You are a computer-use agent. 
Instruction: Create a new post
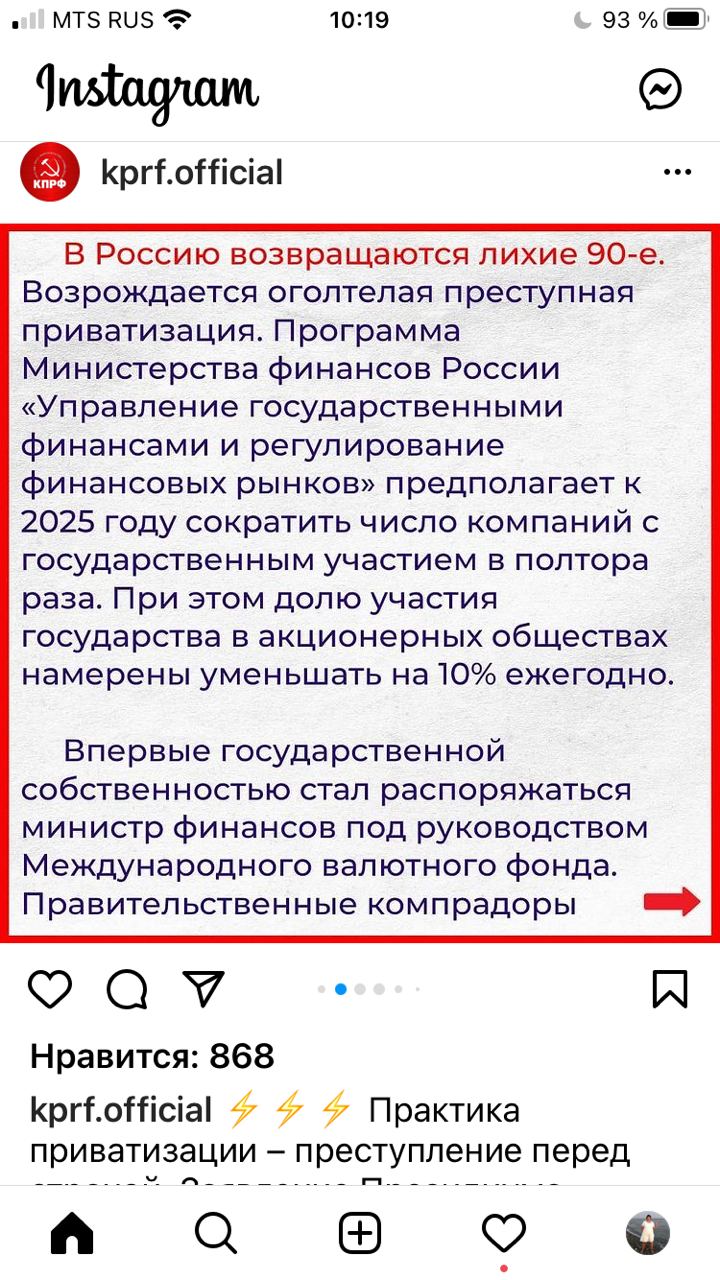click(360, 1233)
